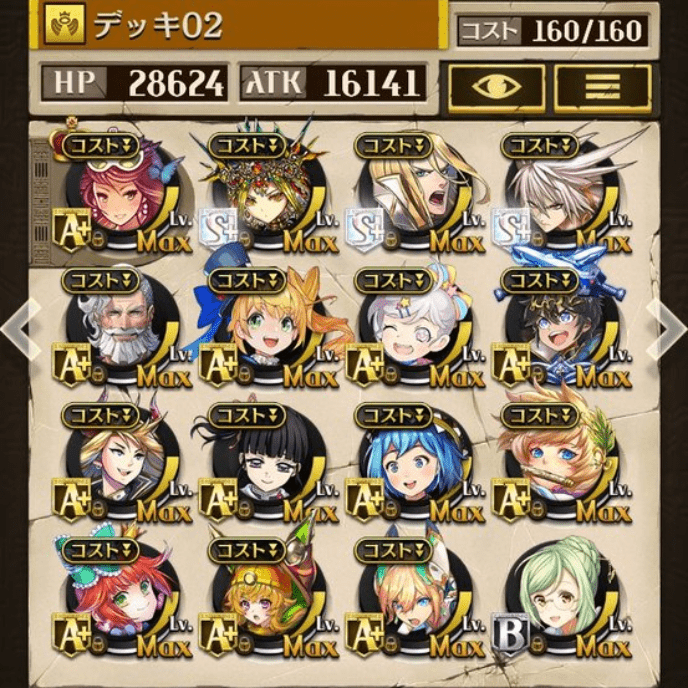Go to the previous deck arrow

(20, 325)
